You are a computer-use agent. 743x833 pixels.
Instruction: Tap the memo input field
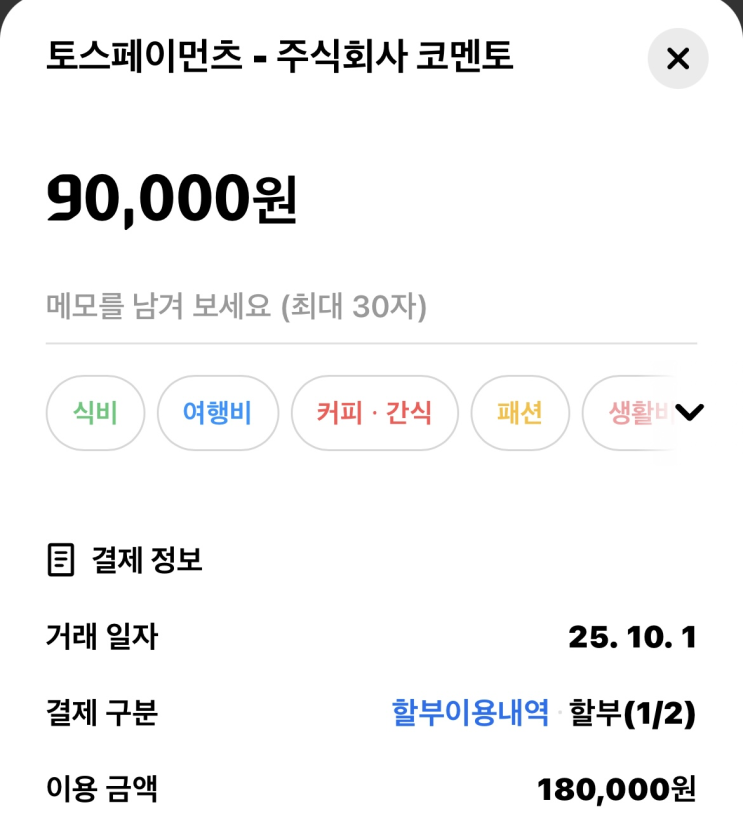point(370,307)
